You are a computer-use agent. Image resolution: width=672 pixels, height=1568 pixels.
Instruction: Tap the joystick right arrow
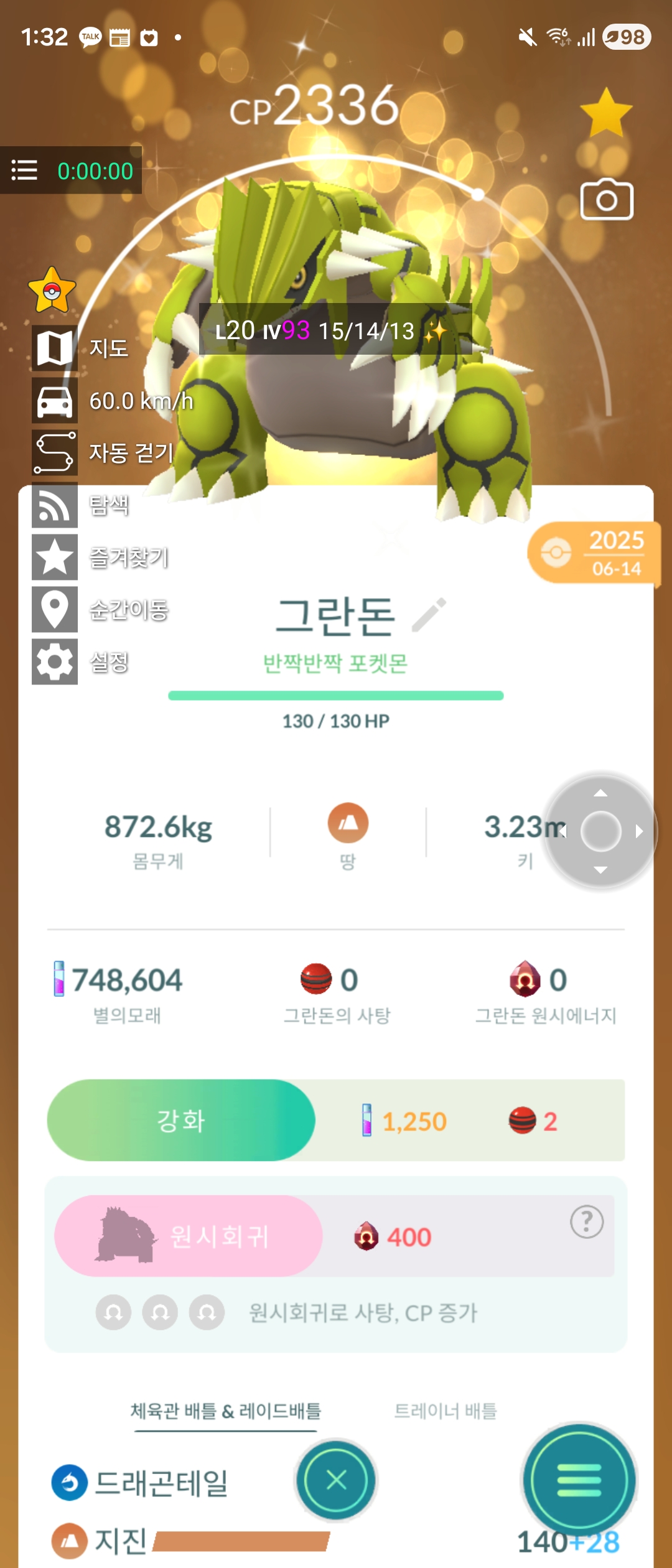(639, 831)
